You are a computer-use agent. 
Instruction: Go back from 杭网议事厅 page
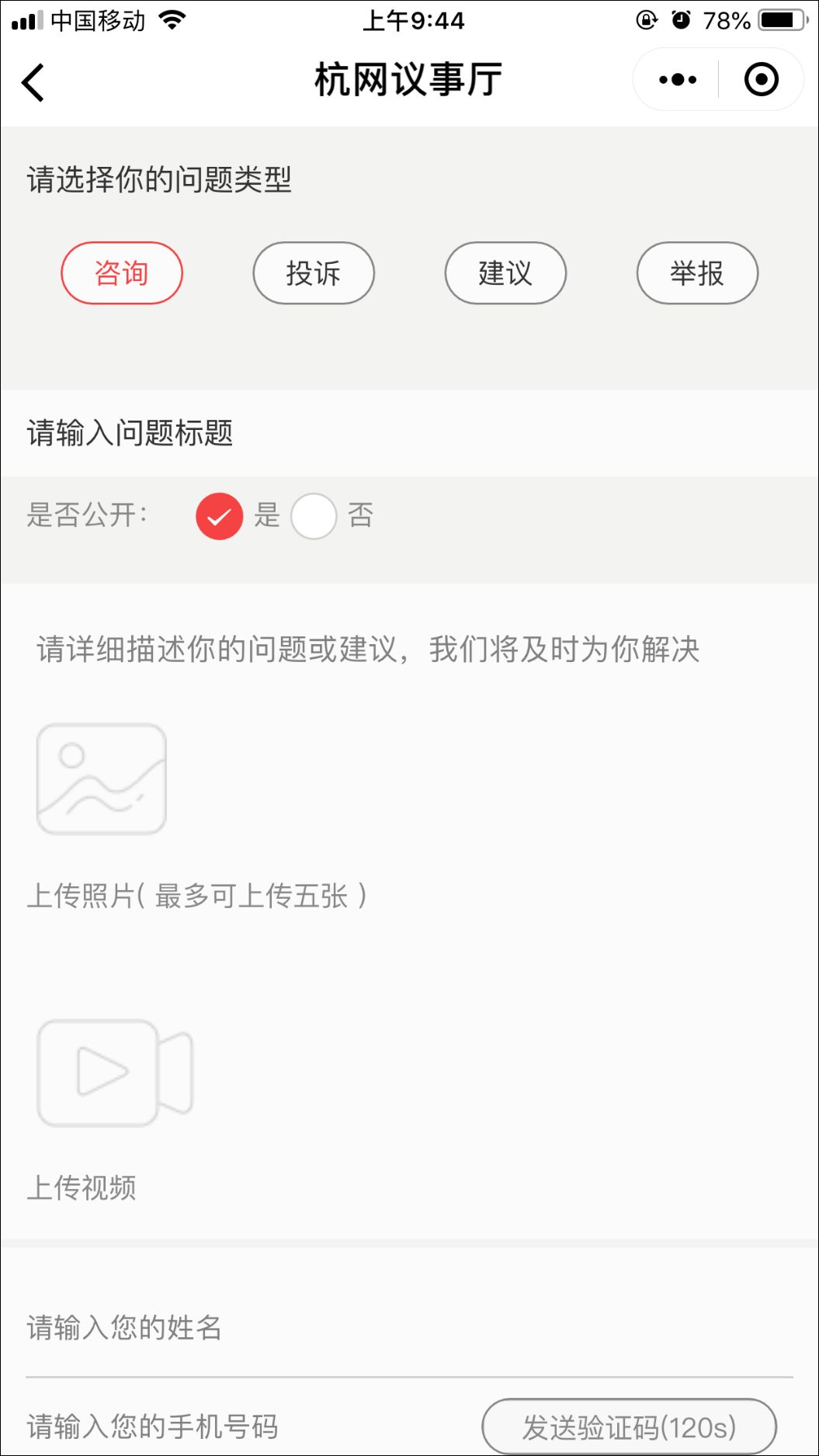click(33, 82)
